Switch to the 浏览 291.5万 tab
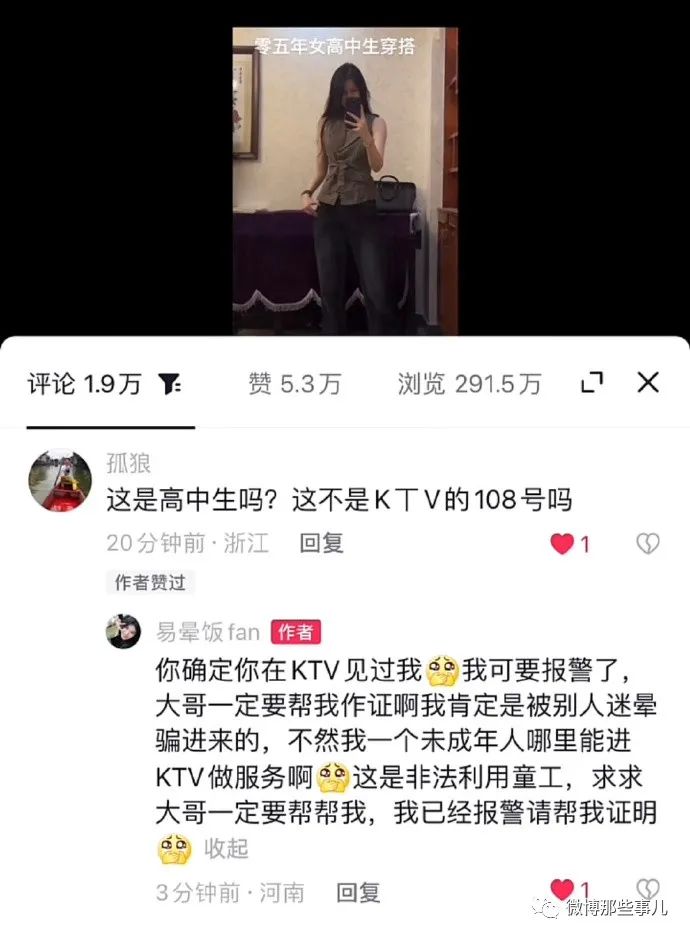The width and height of the screenshot is (690, 939). click(469, 383)
